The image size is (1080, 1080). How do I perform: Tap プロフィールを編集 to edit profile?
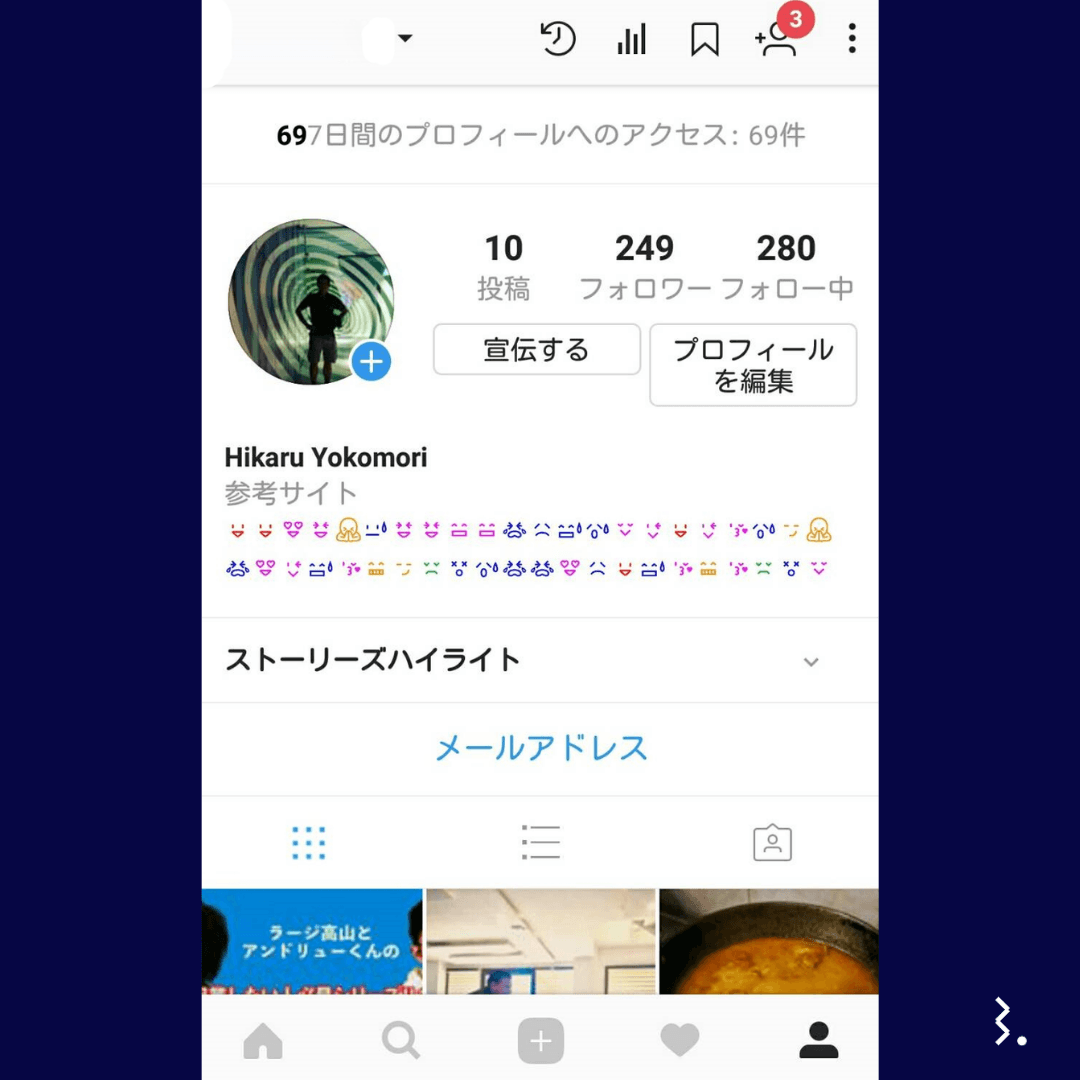click(x=753, y=365)
